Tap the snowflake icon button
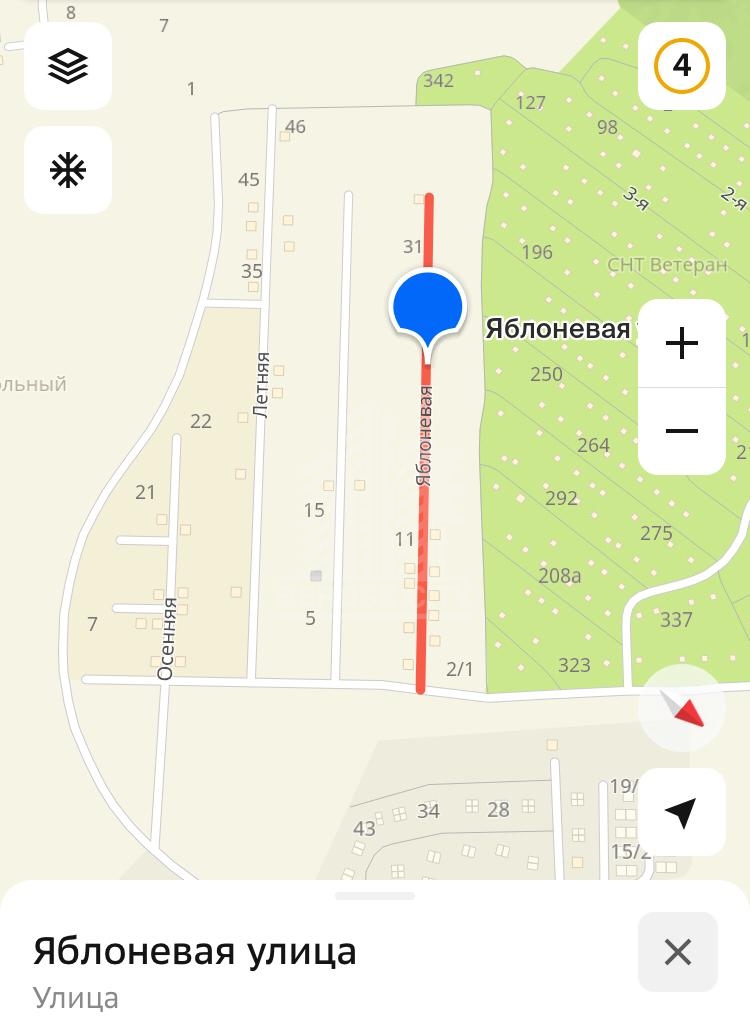 click(68, 170)
